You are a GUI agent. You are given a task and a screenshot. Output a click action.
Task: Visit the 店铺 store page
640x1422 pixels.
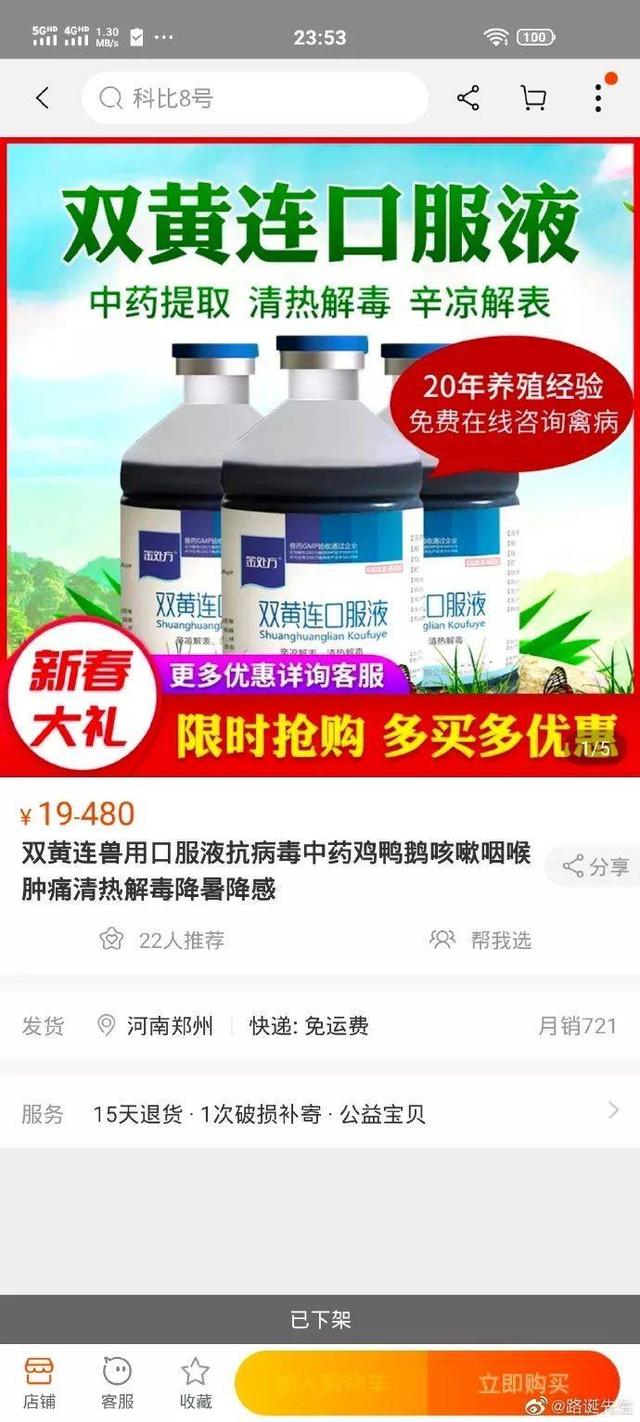click(x=39, y=1383)
